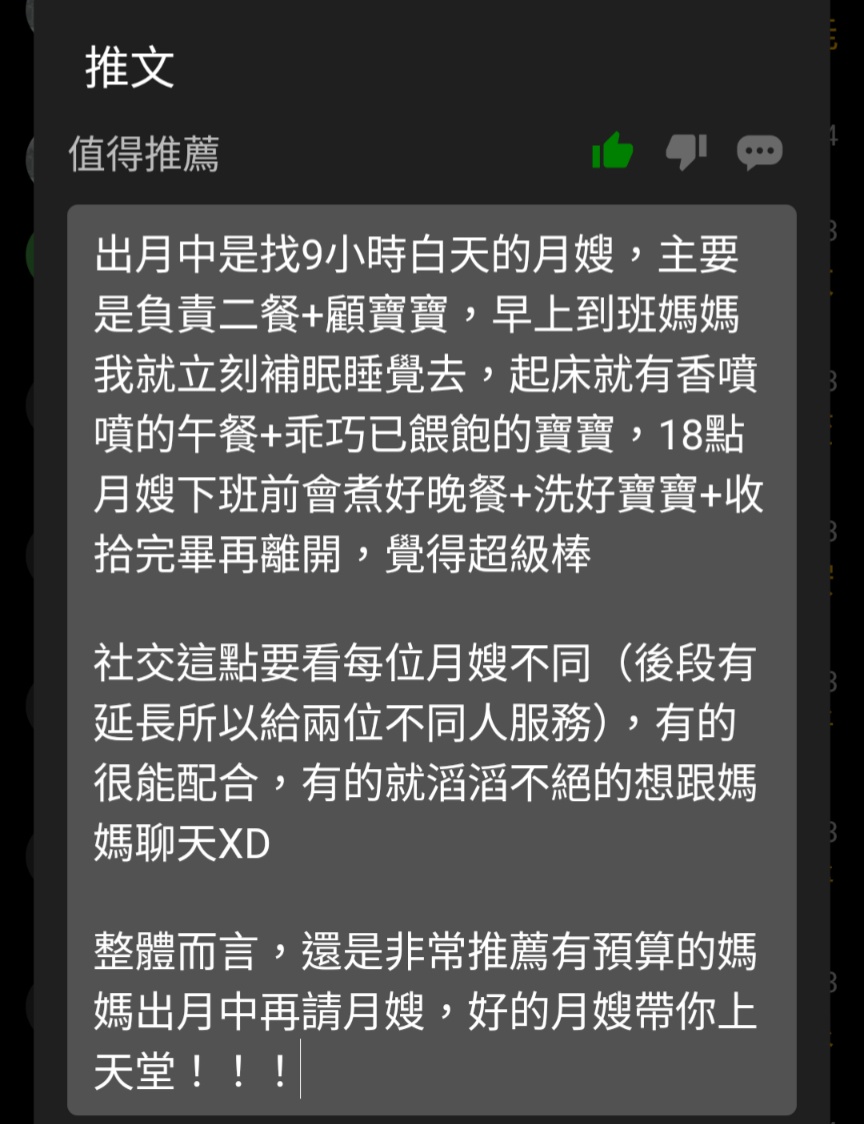Select the thumbs-down dislike icon
The image size is (864, 1124).
coord(686,152)
